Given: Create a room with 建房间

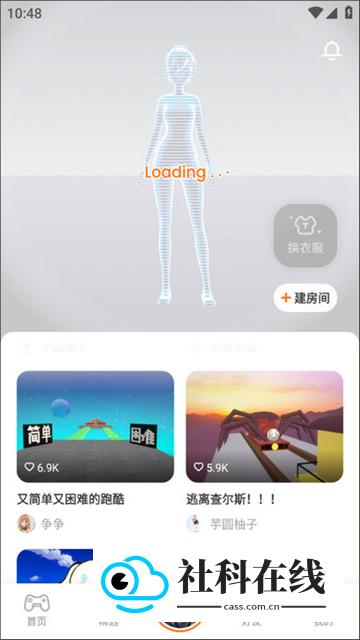Looking at the screenshot, I should point(305,298).
